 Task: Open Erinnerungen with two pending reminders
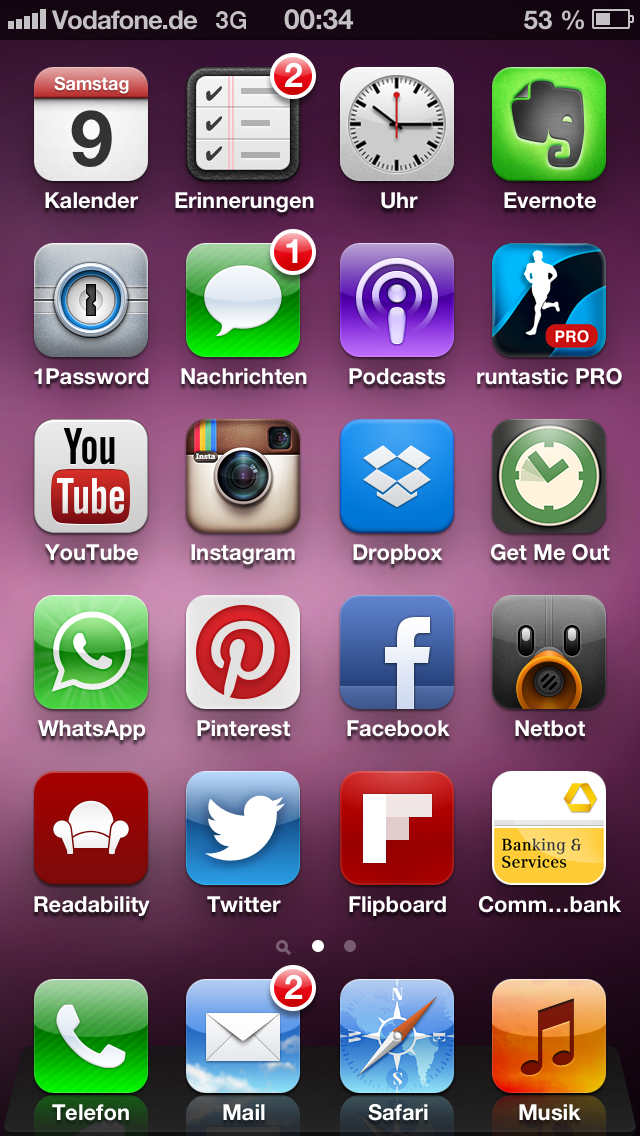(243, 124)
